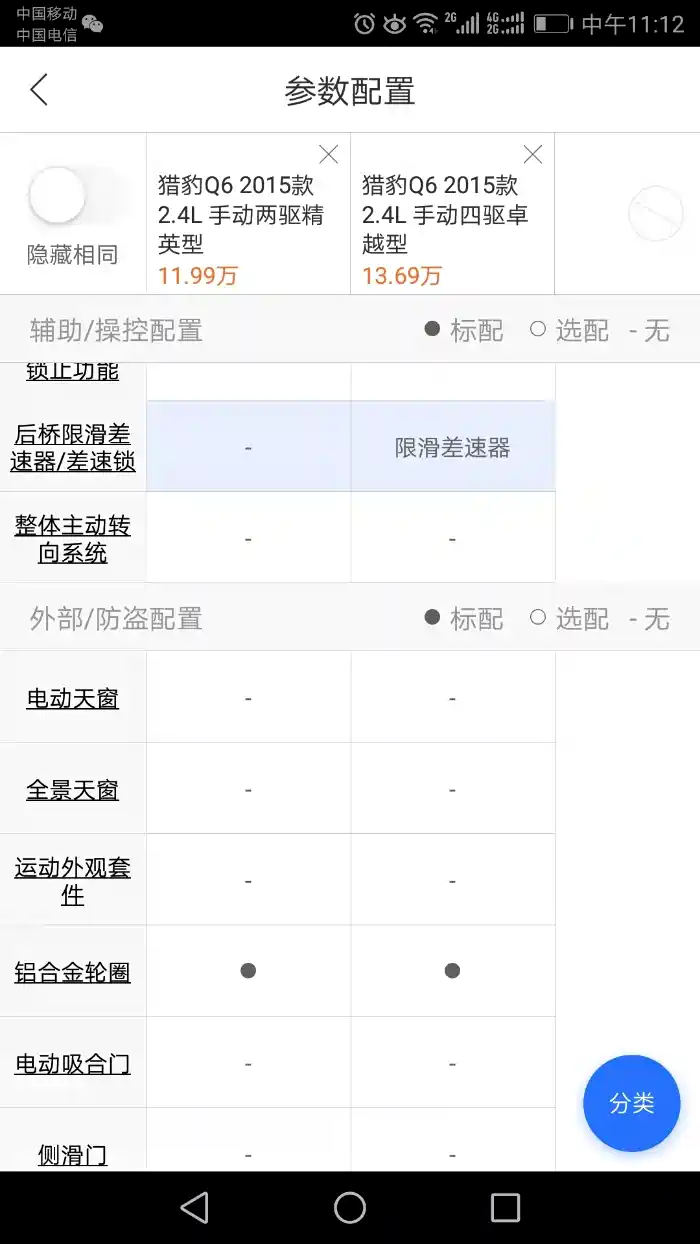Go back from 参数配置 page
The image size is (700, 1244).
[39, 90]
